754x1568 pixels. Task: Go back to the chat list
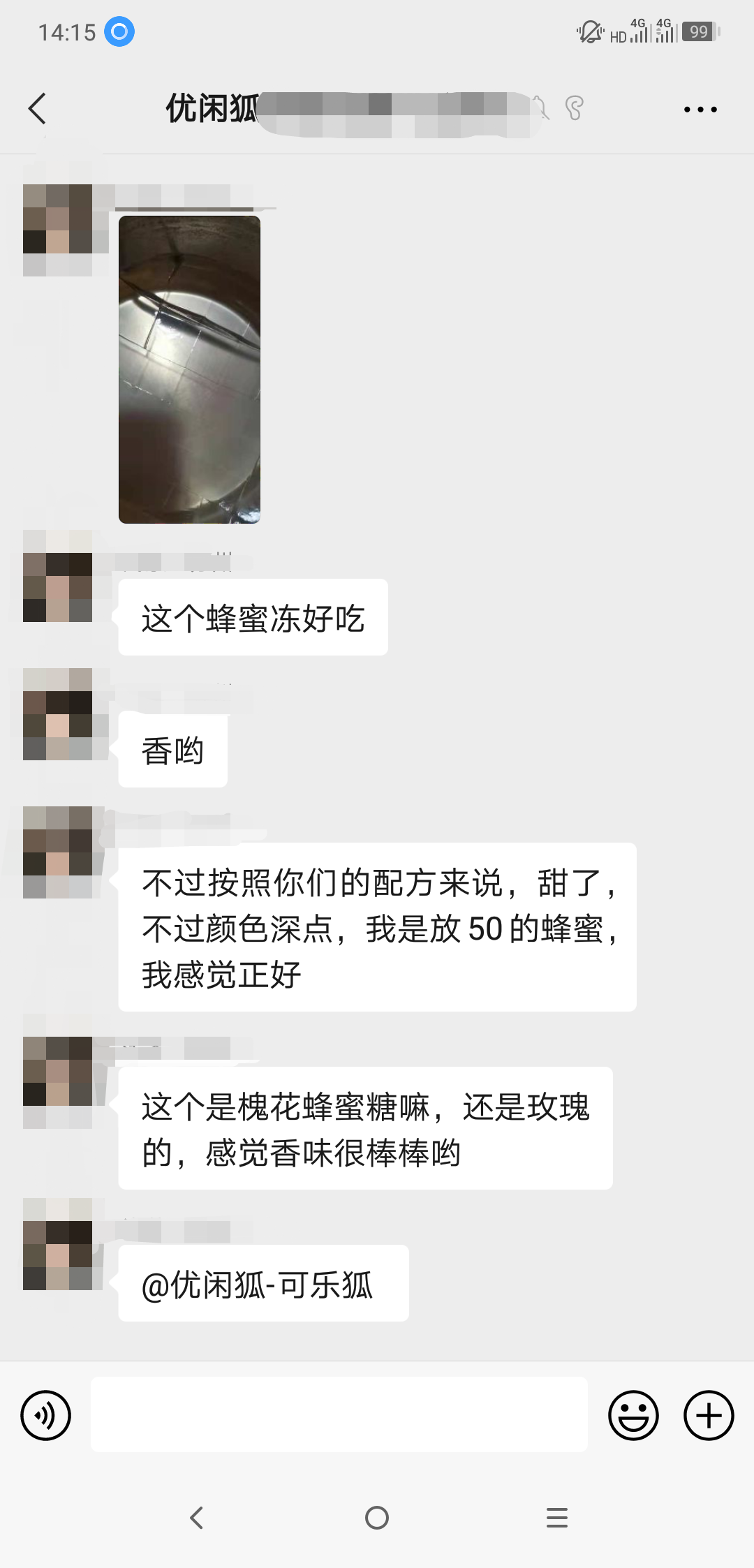(38, 109)
